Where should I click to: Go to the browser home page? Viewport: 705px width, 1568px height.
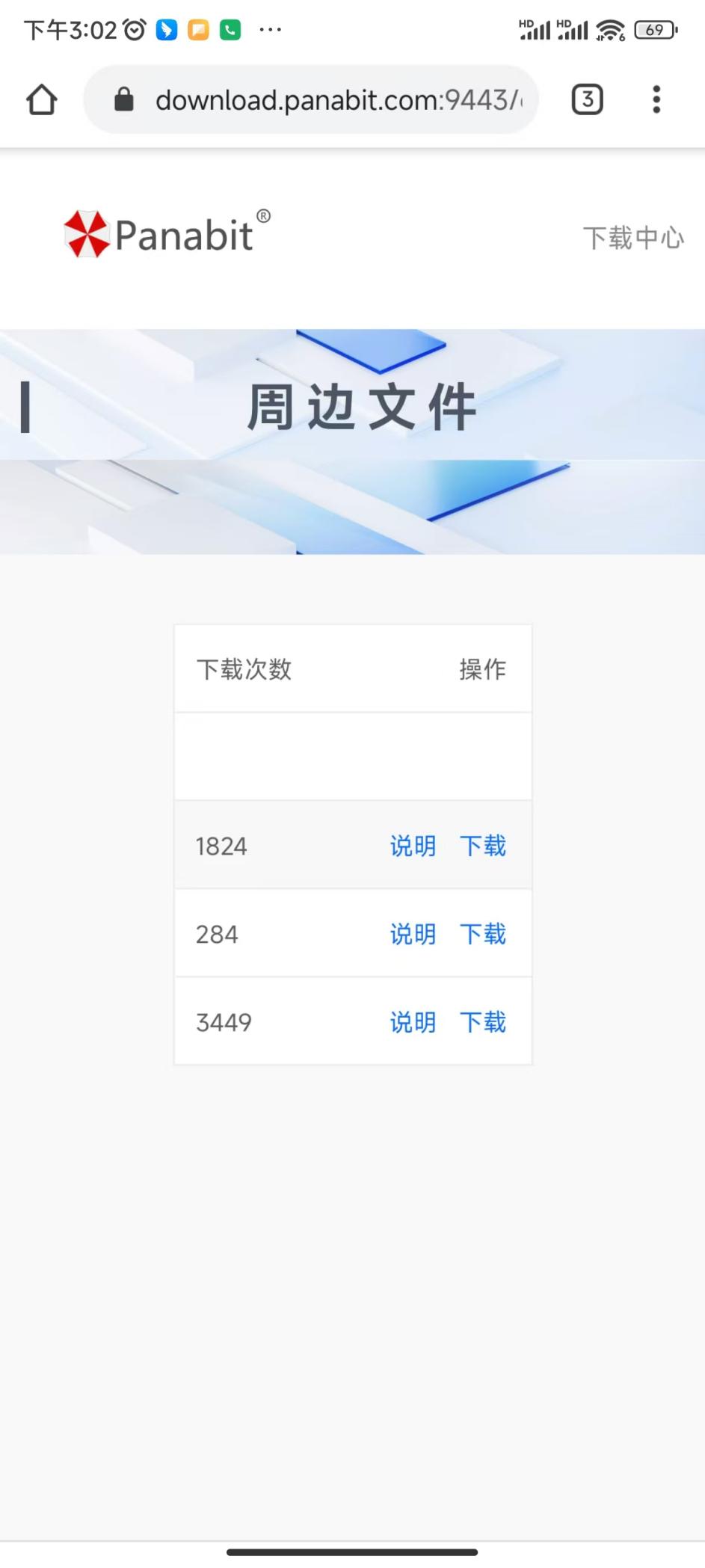42,99
